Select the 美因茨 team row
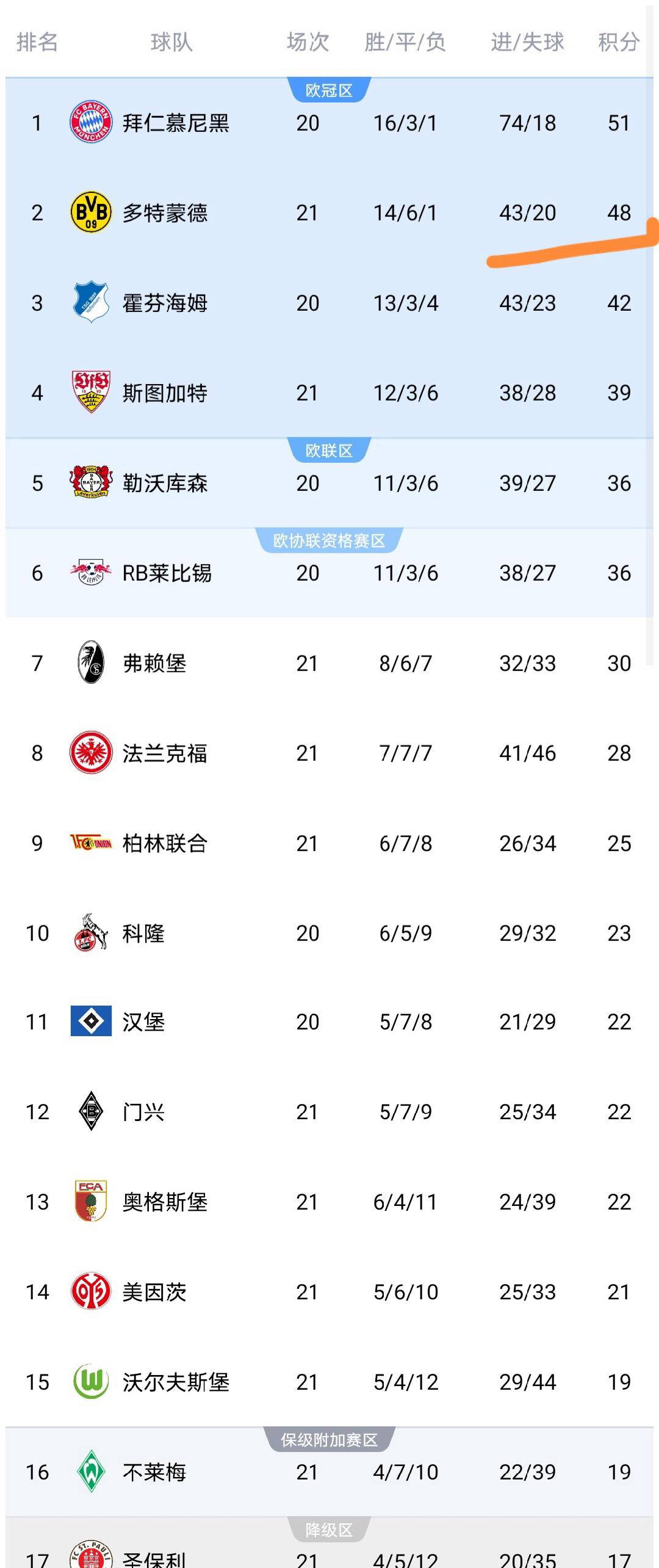 154,1292
